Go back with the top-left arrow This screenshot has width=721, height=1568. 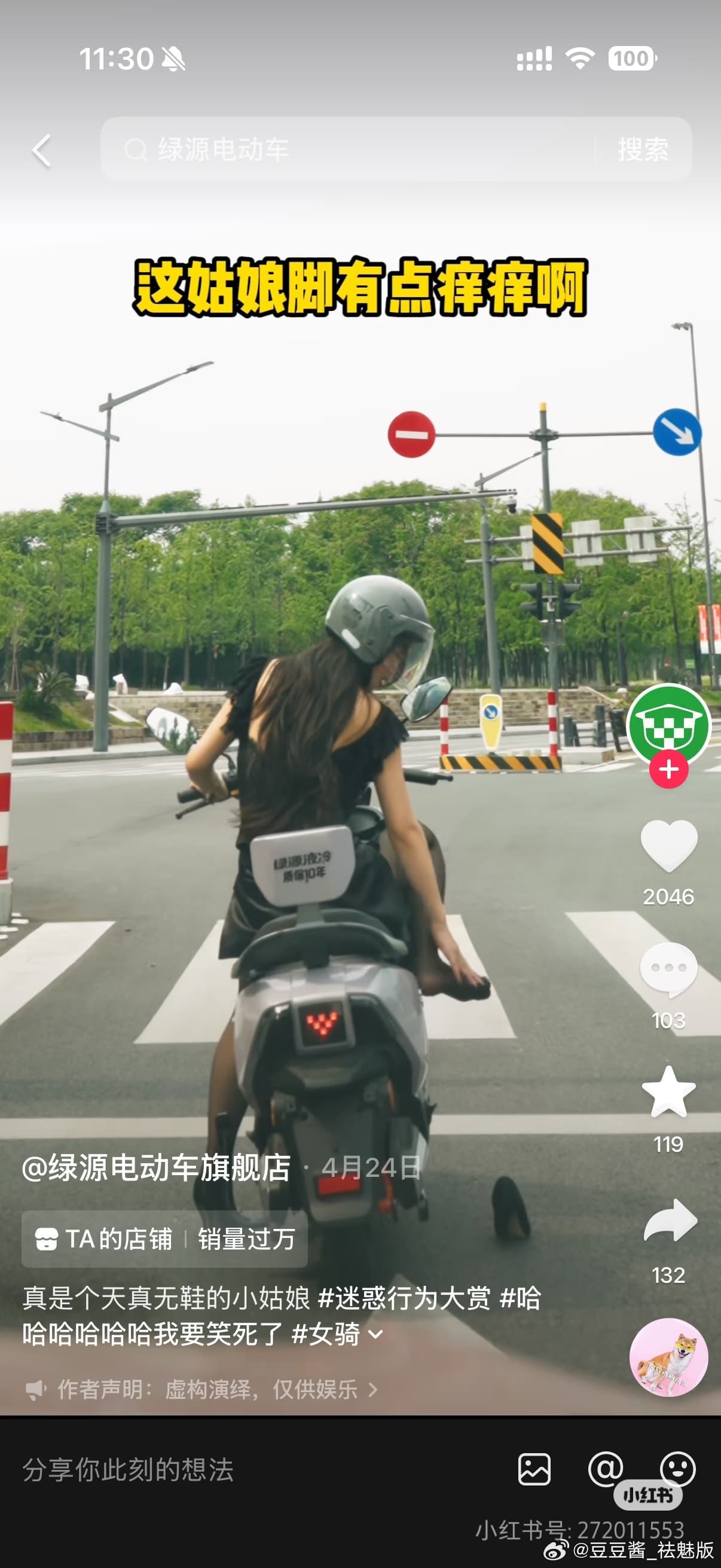(41, 150)
